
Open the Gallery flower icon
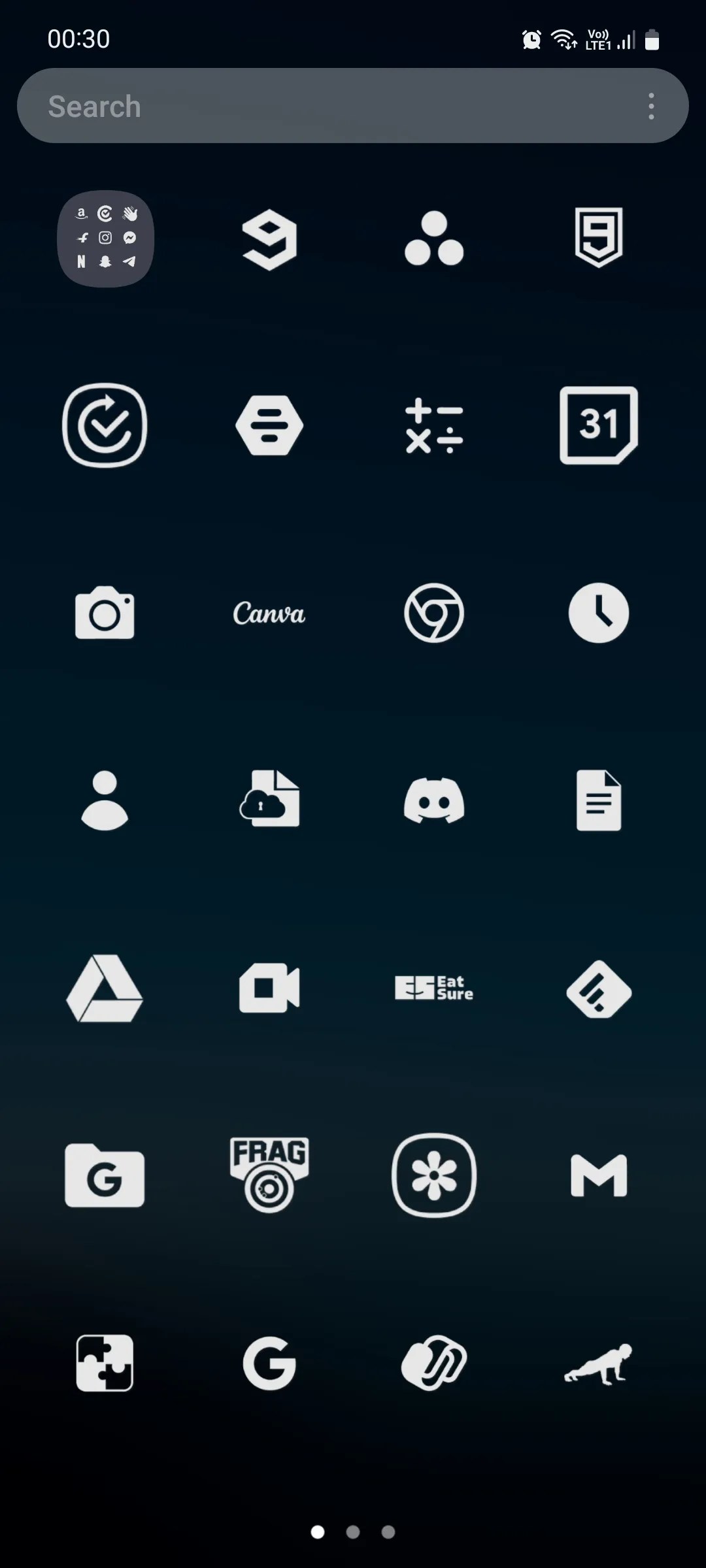434,1175
